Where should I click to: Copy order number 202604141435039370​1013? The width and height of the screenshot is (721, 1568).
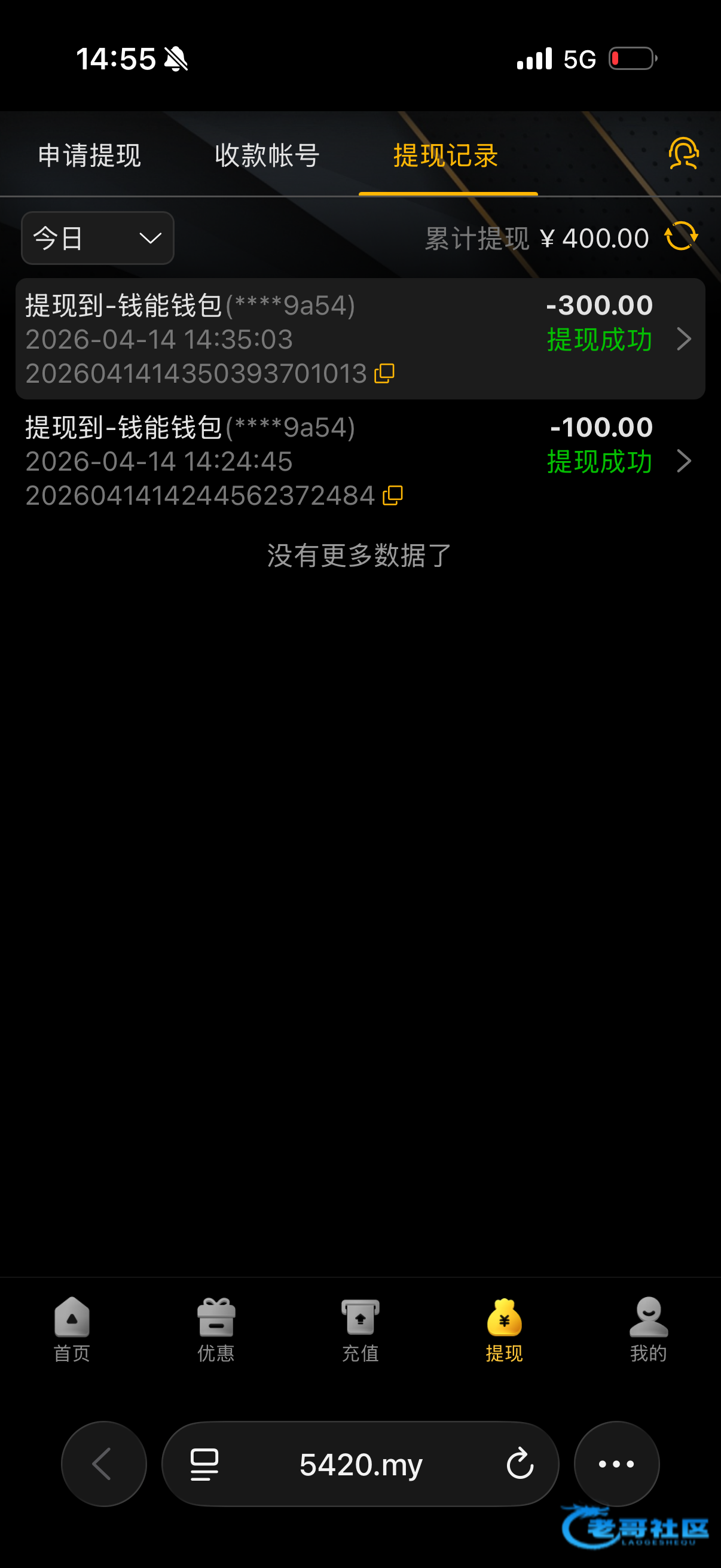click(384, 373)
